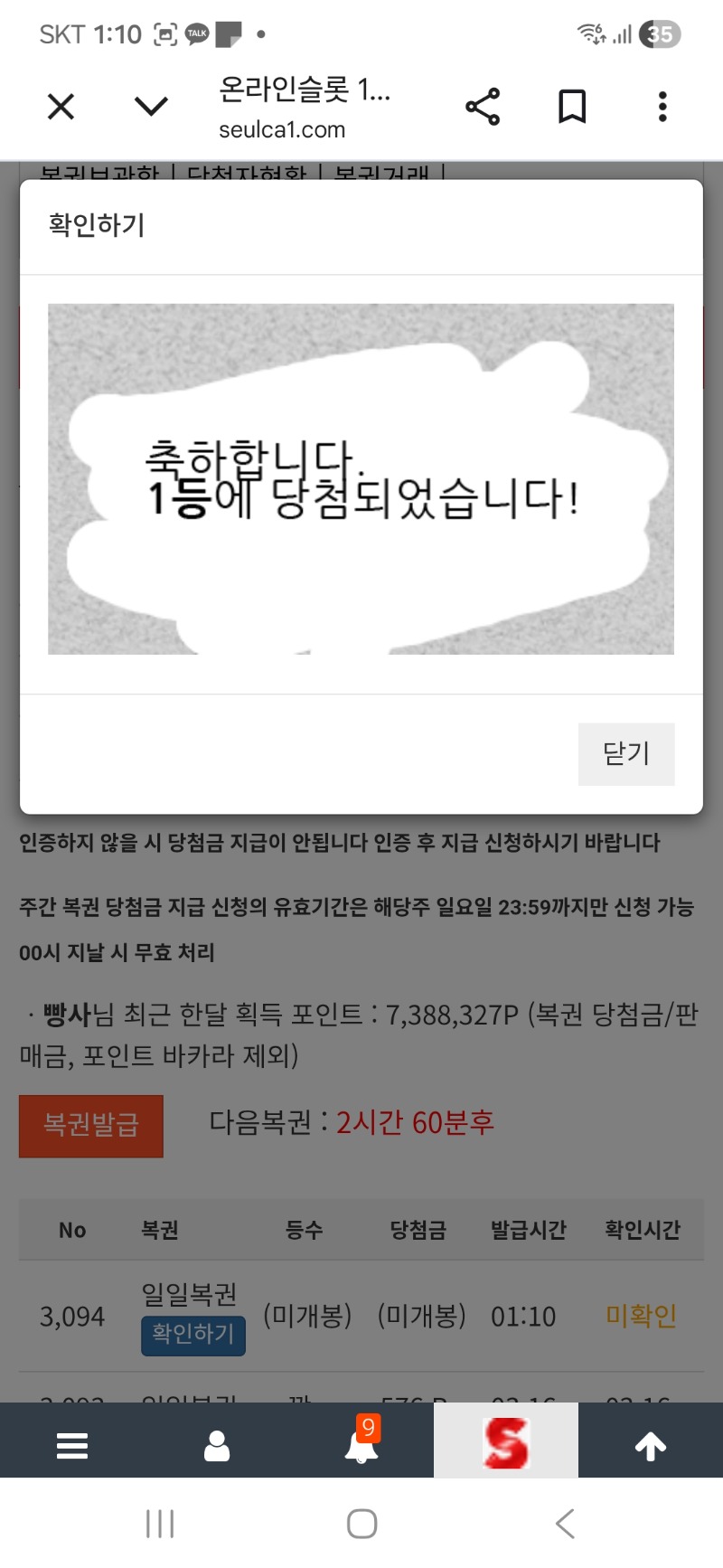
Task: Share this web page
Action: (x=483, y=107)
